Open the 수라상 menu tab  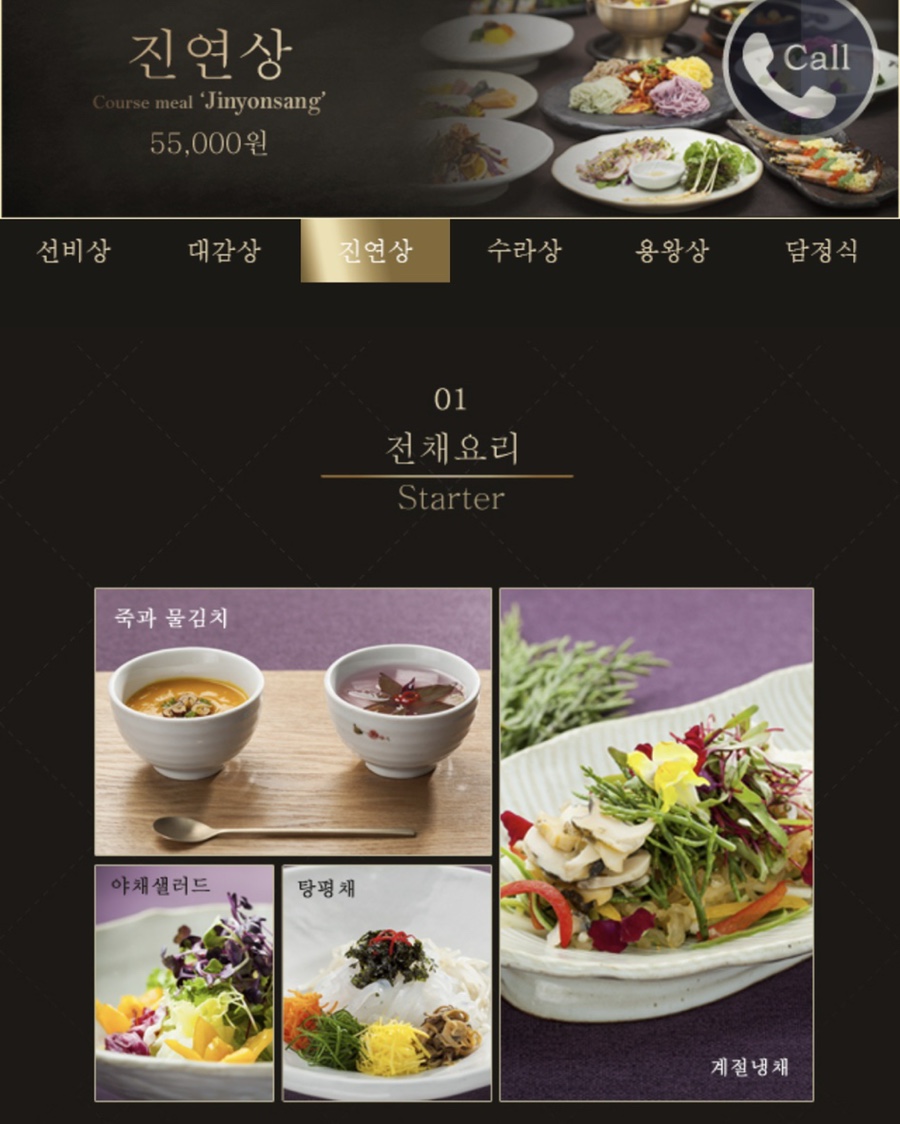[x=524, y=250]
